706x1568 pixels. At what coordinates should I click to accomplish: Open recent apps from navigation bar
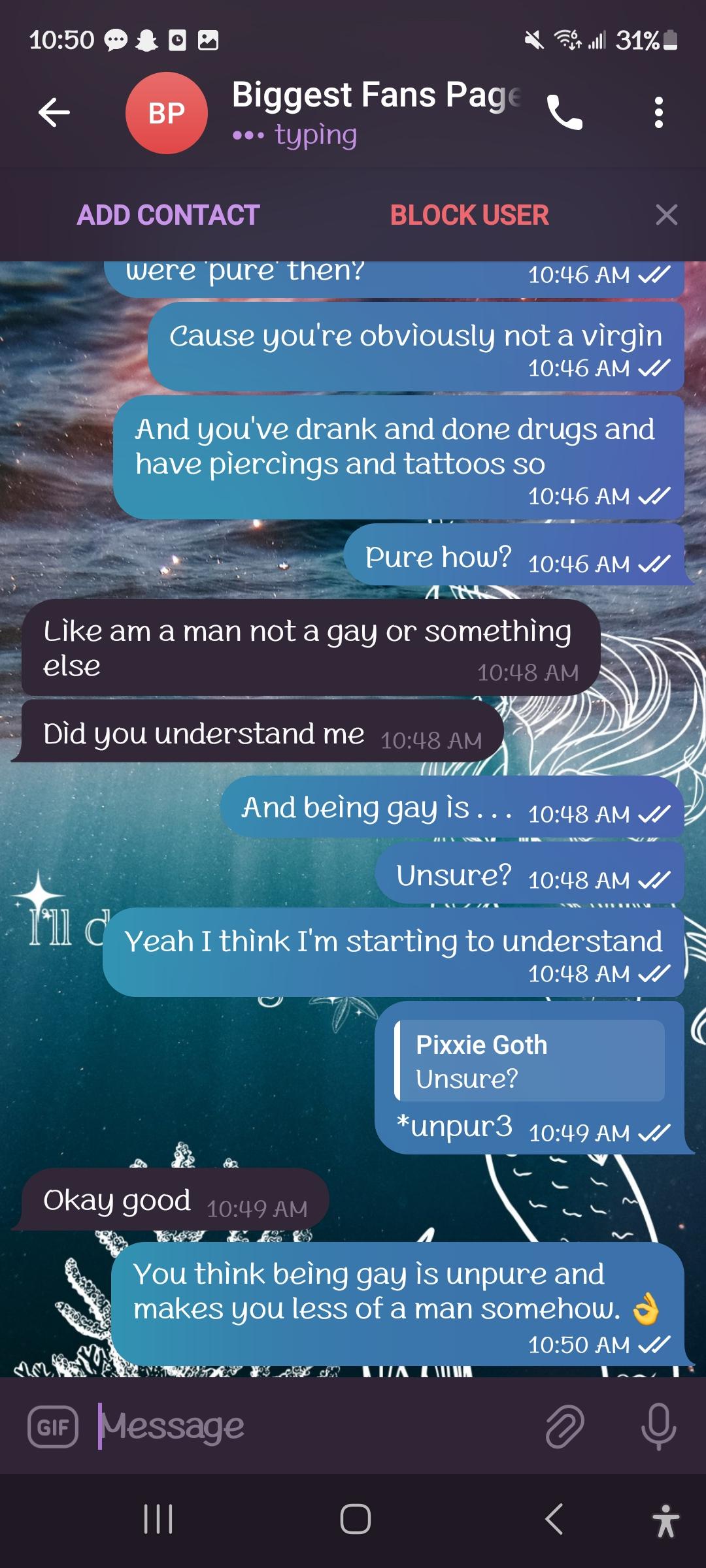tap(158, 1518)
